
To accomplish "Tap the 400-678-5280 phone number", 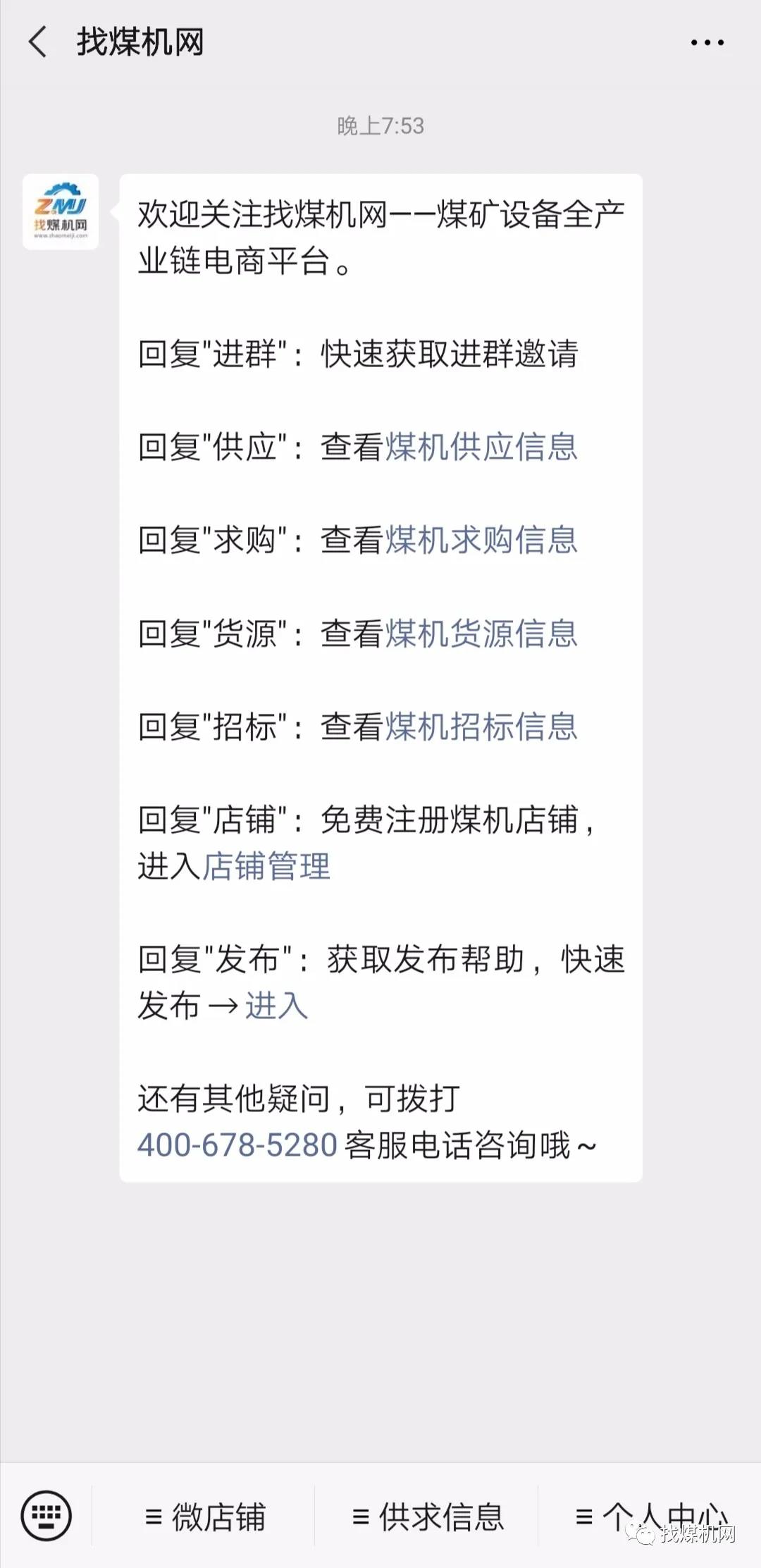I will [237, 1145].
